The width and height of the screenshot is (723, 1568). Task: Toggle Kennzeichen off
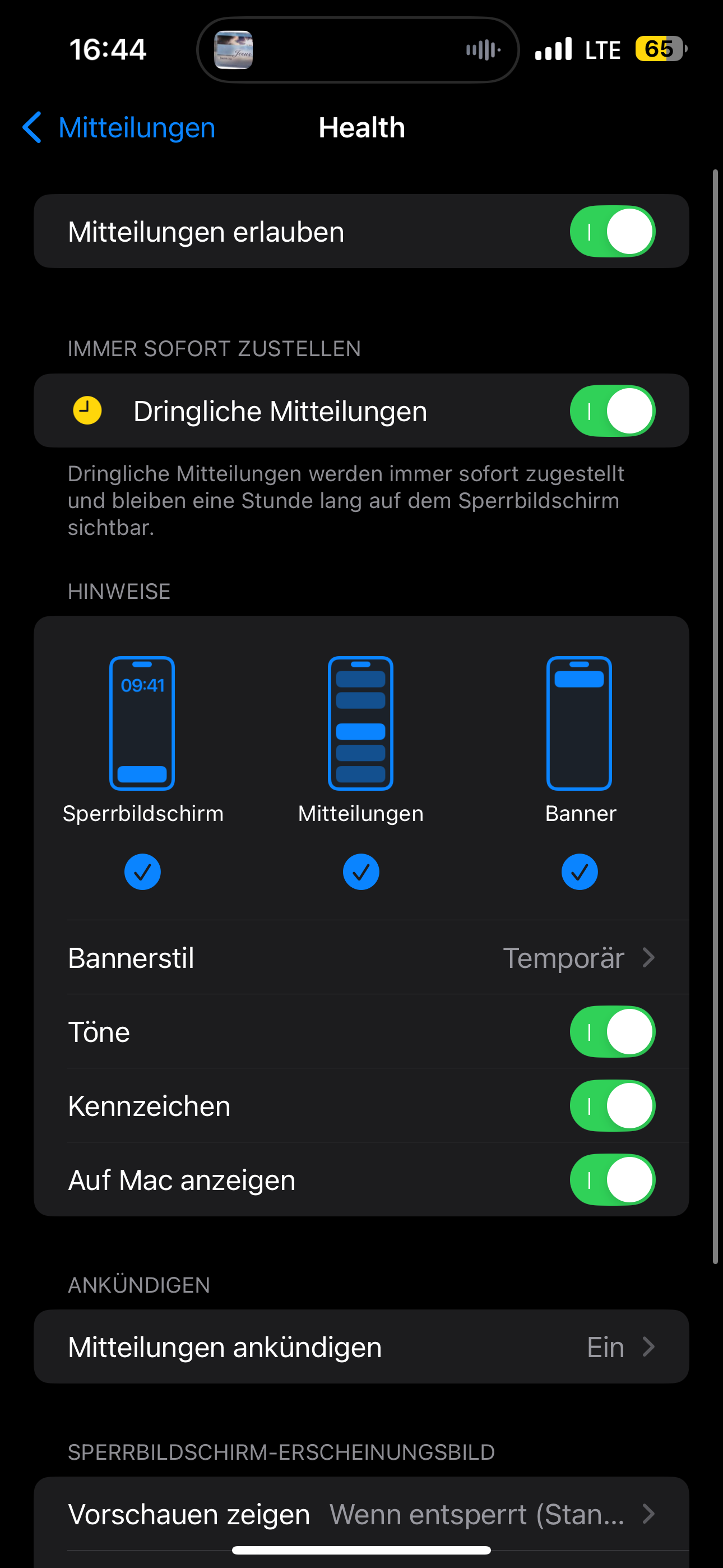611,1106
